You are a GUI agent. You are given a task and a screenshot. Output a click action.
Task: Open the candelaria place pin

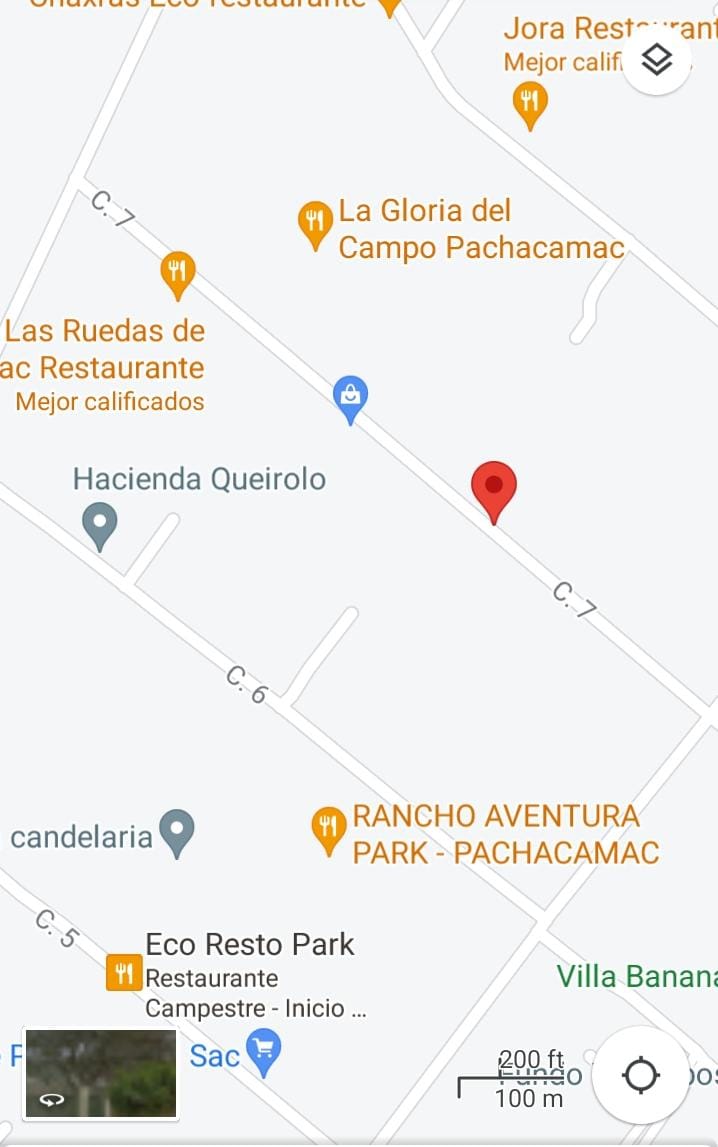click(x=177, y=831)
